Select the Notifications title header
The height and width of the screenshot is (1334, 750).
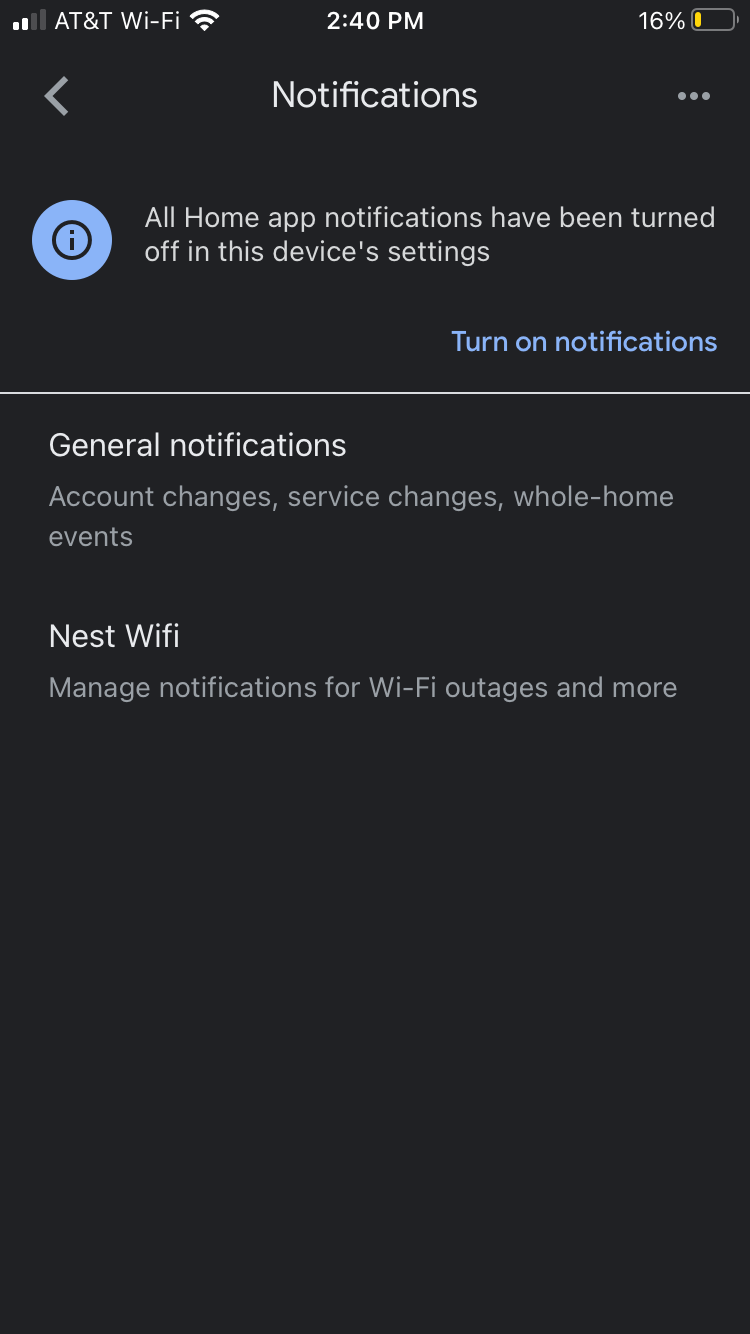point(374,94)
